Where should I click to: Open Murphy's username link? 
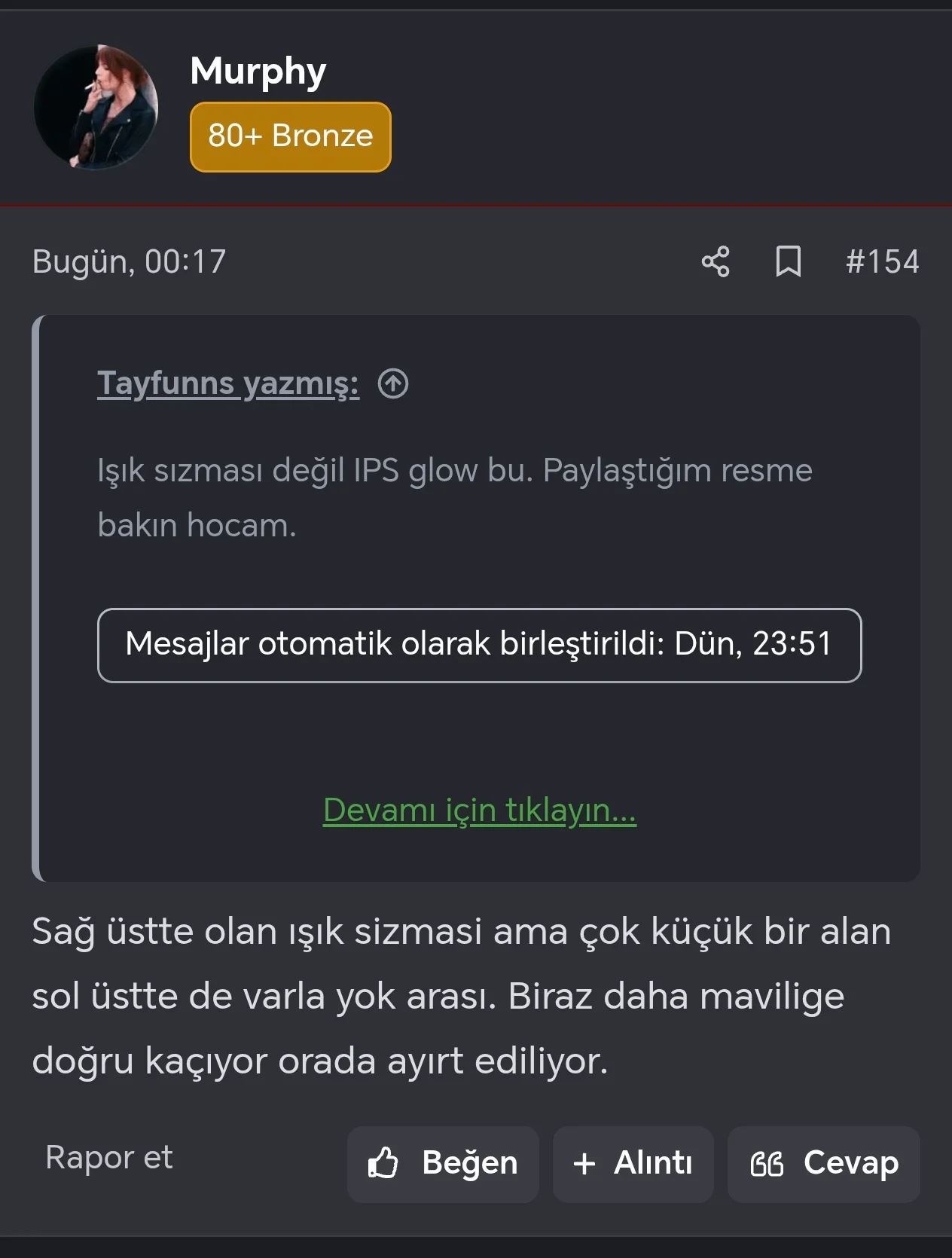(258, 72)
